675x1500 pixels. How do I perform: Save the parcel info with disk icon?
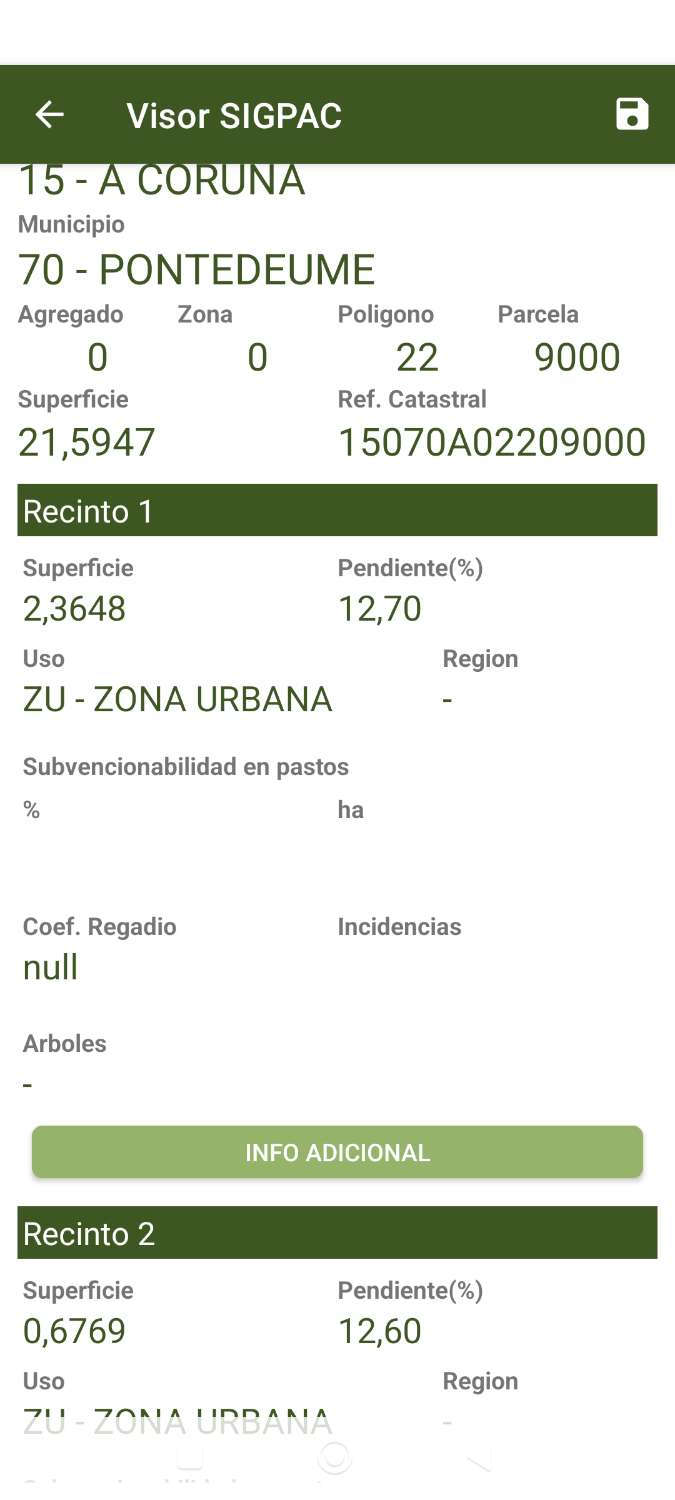click(x=632, y=115)
